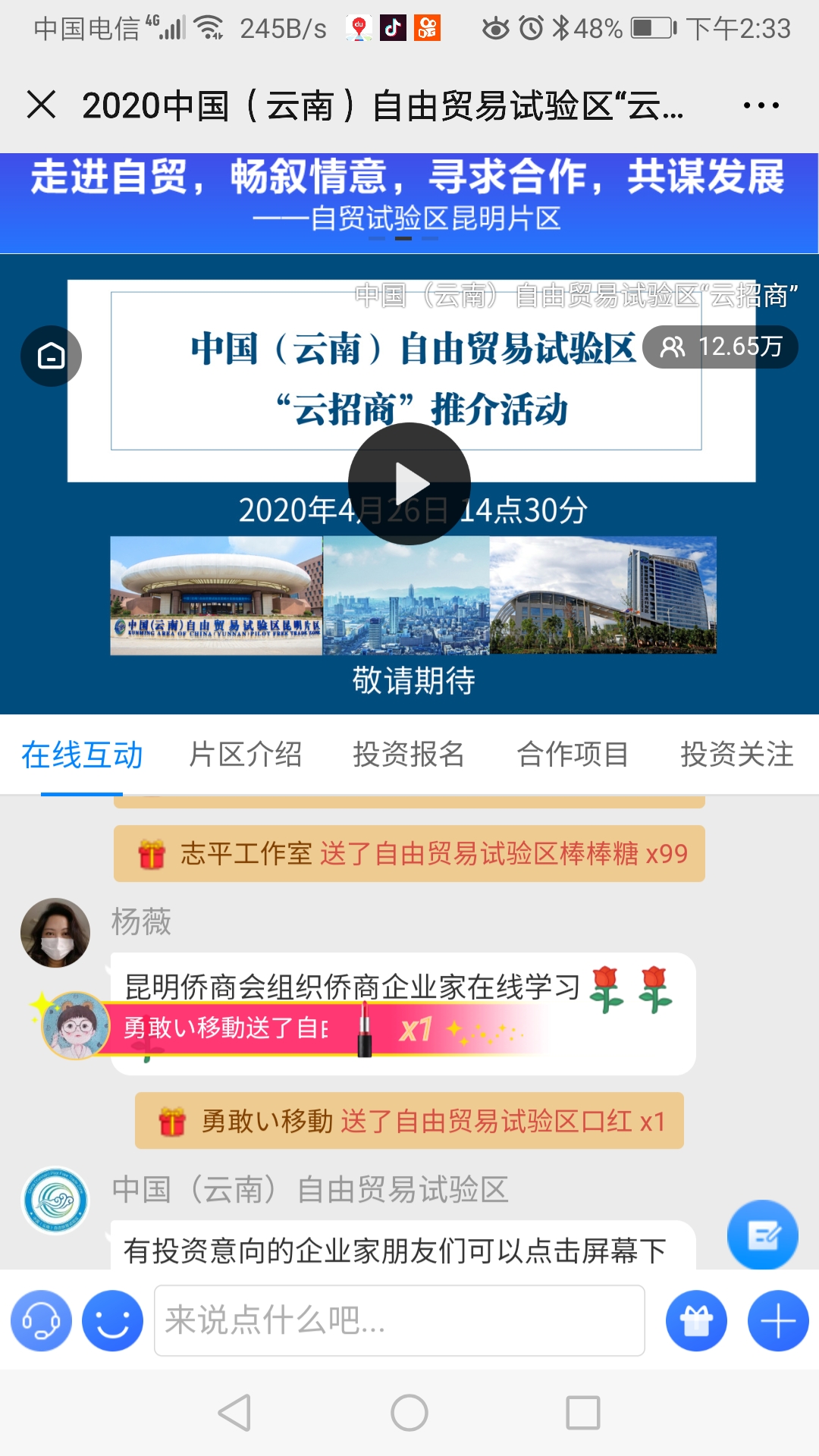819x1456 pixels.
Task: Open the emoji smiley picker
Action: tap(112, 1320)
